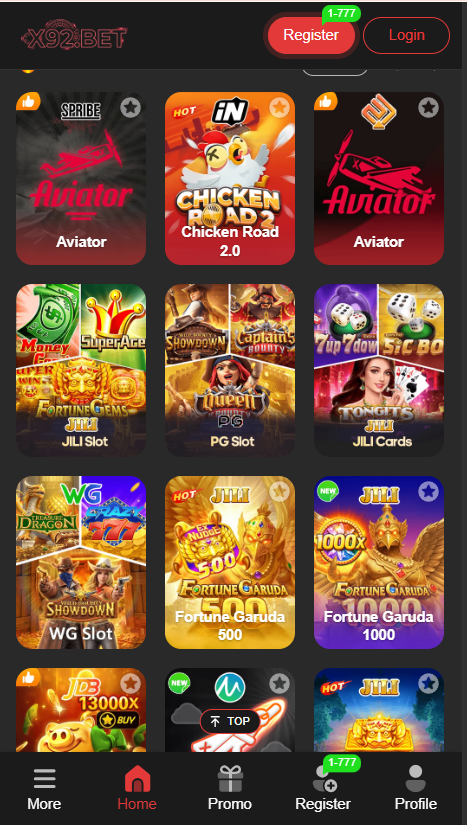Open the Spribe Aviator game
467x825 pixels.
click(x=81, y=178)
